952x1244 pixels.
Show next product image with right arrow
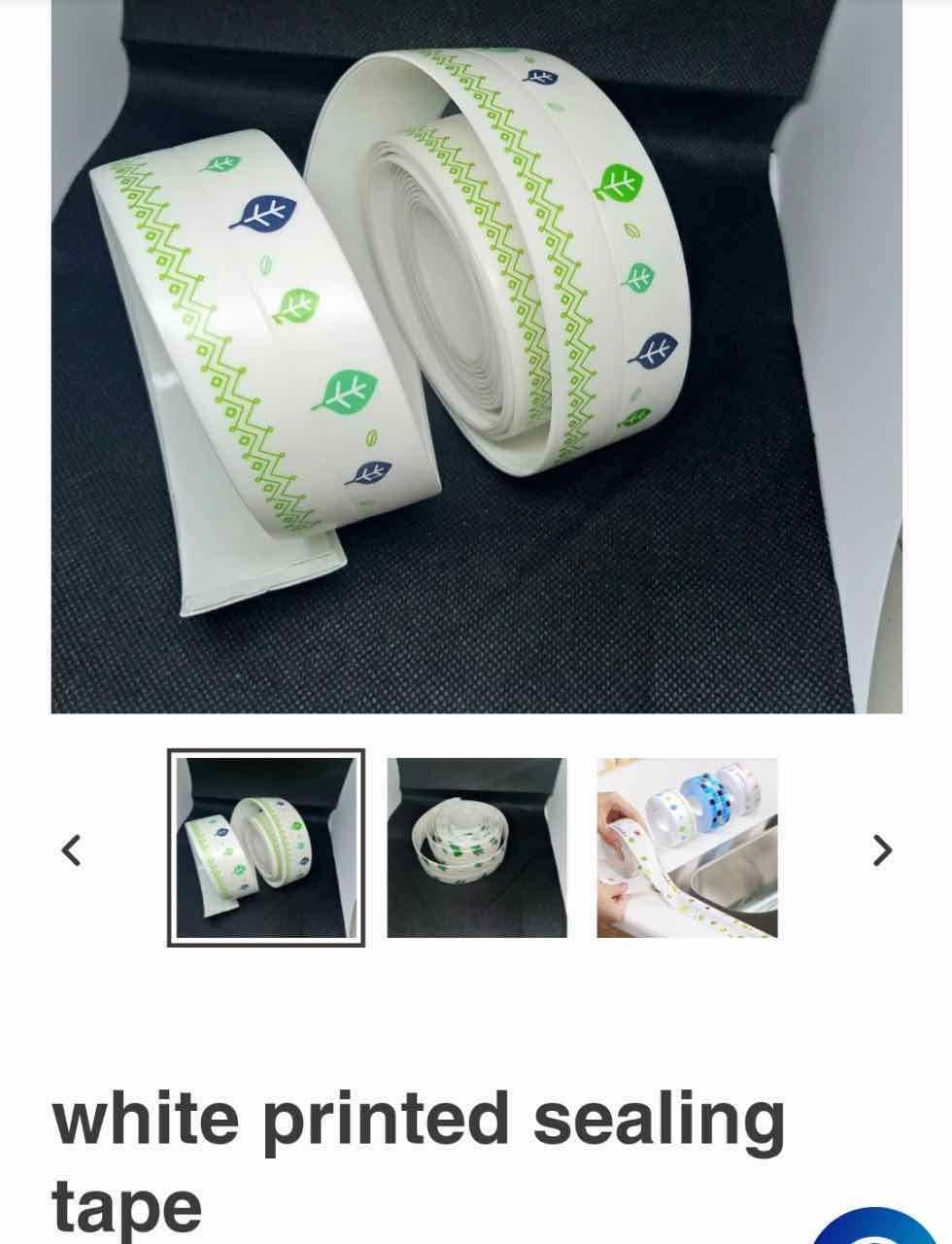pos(881,850)
